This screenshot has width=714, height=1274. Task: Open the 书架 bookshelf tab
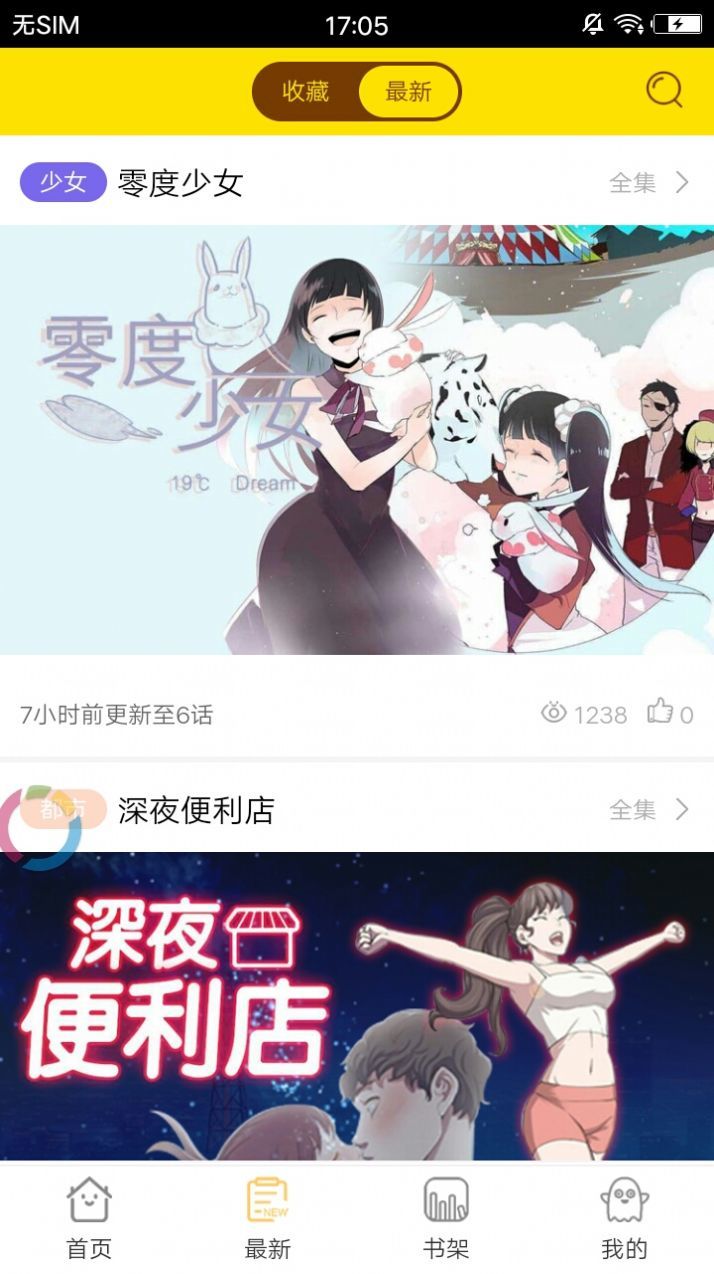click(x=446, y=1218)
